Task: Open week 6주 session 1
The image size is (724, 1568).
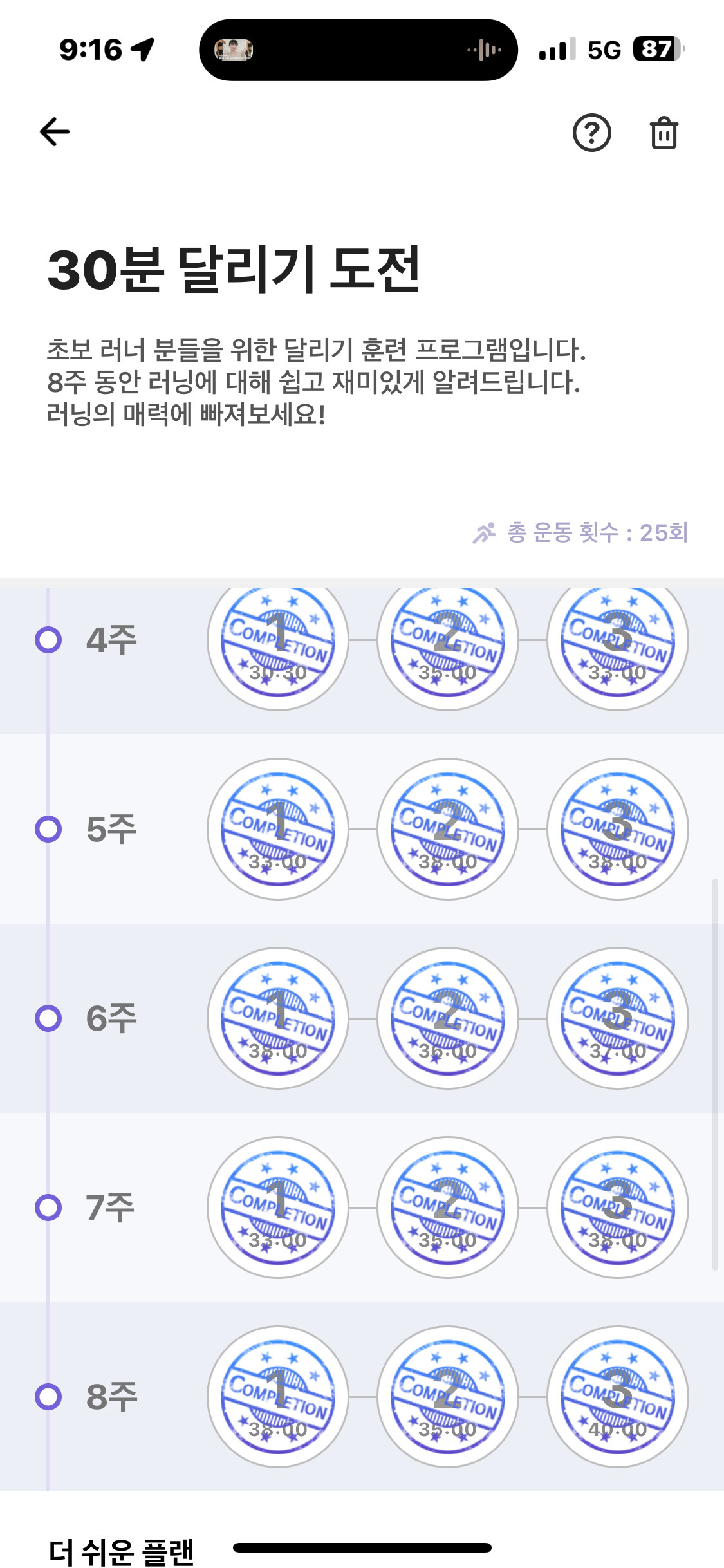Action: coord(278,1018)
